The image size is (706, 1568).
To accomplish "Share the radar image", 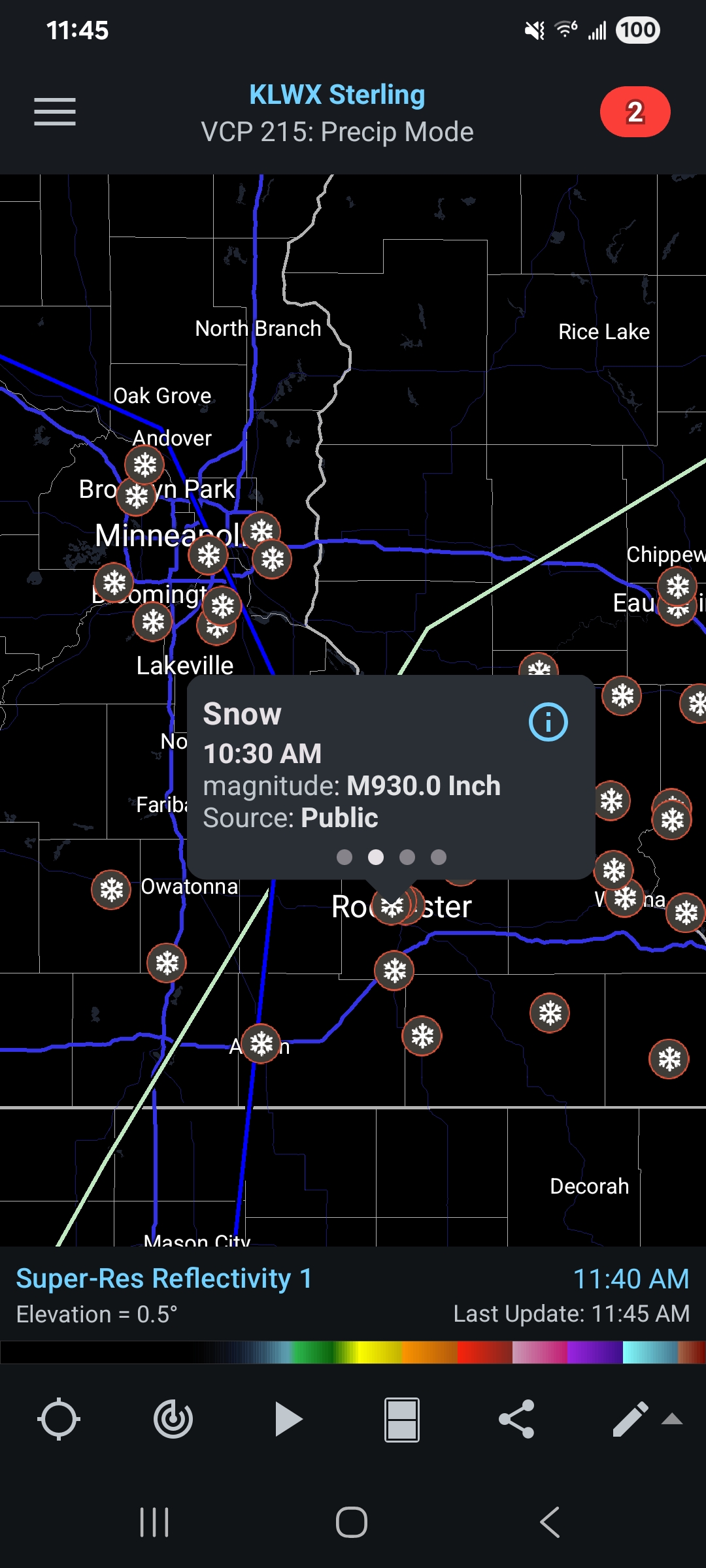I will click(516, 1419).
